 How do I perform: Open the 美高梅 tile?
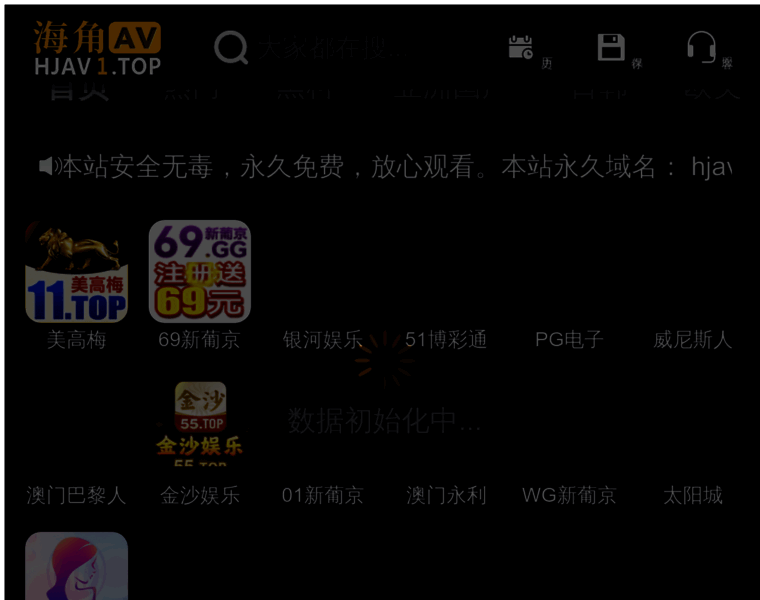[76, 272]
